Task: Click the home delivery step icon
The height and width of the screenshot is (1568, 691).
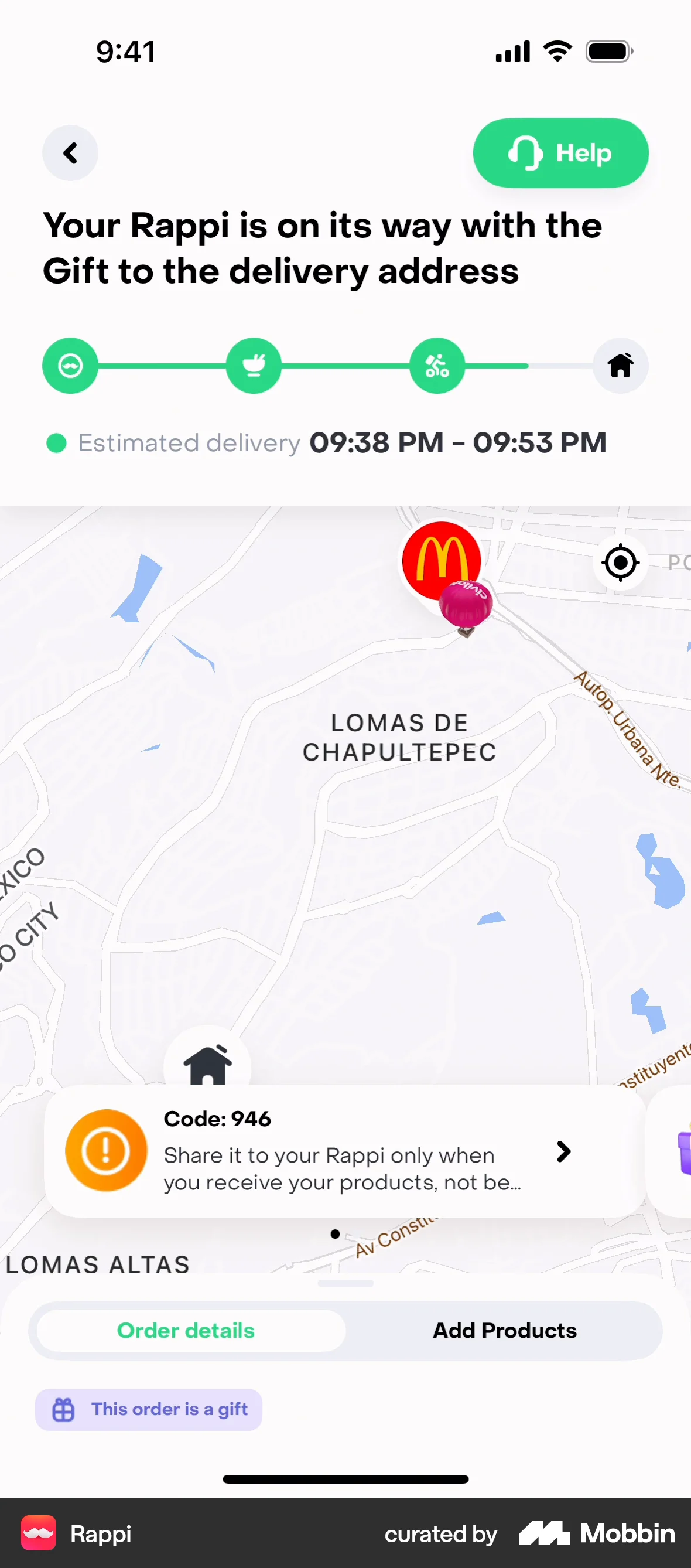Action: tap(620, 365)
